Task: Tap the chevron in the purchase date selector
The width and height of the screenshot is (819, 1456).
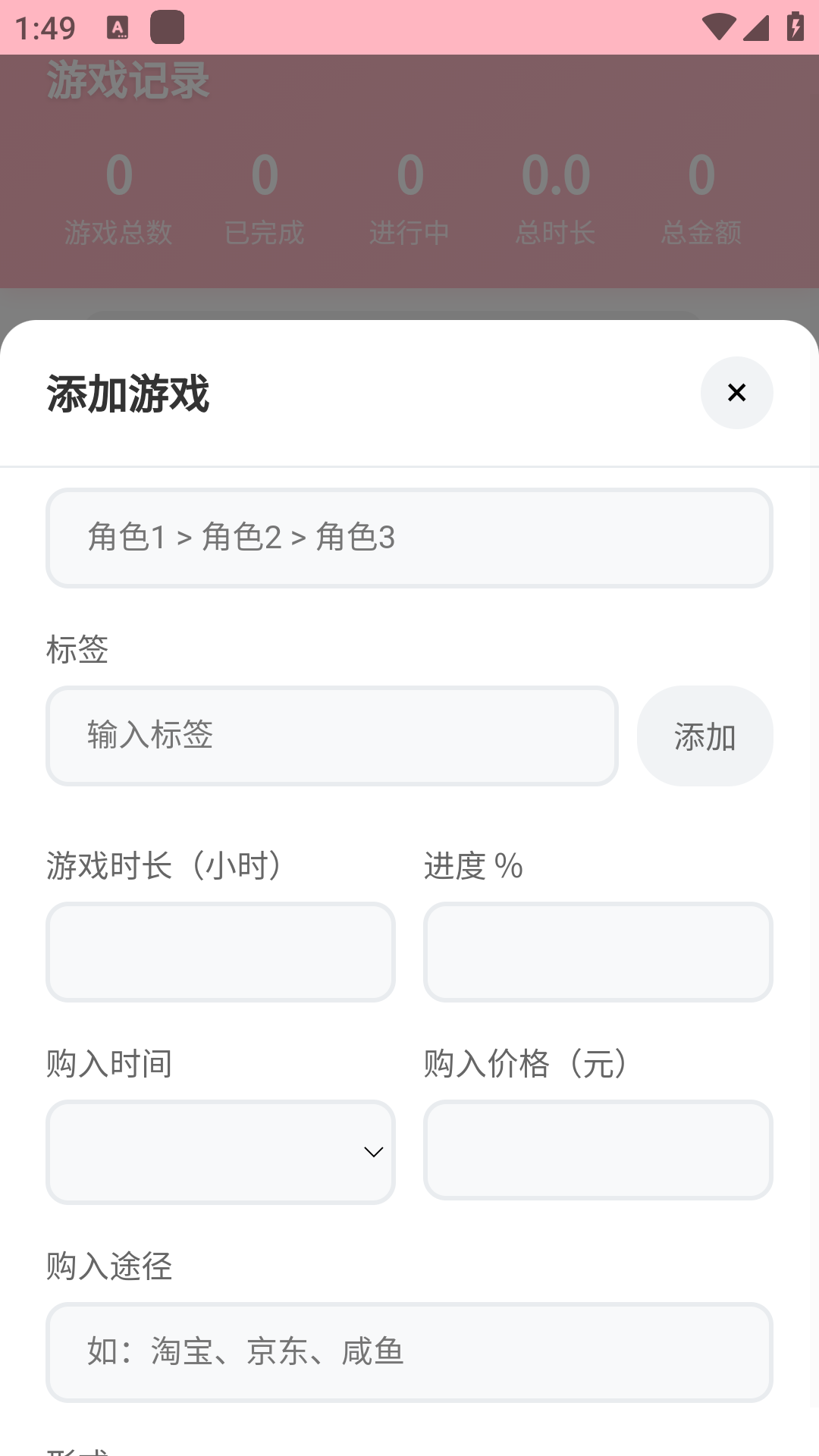Action: click(x=372, y=1151)
